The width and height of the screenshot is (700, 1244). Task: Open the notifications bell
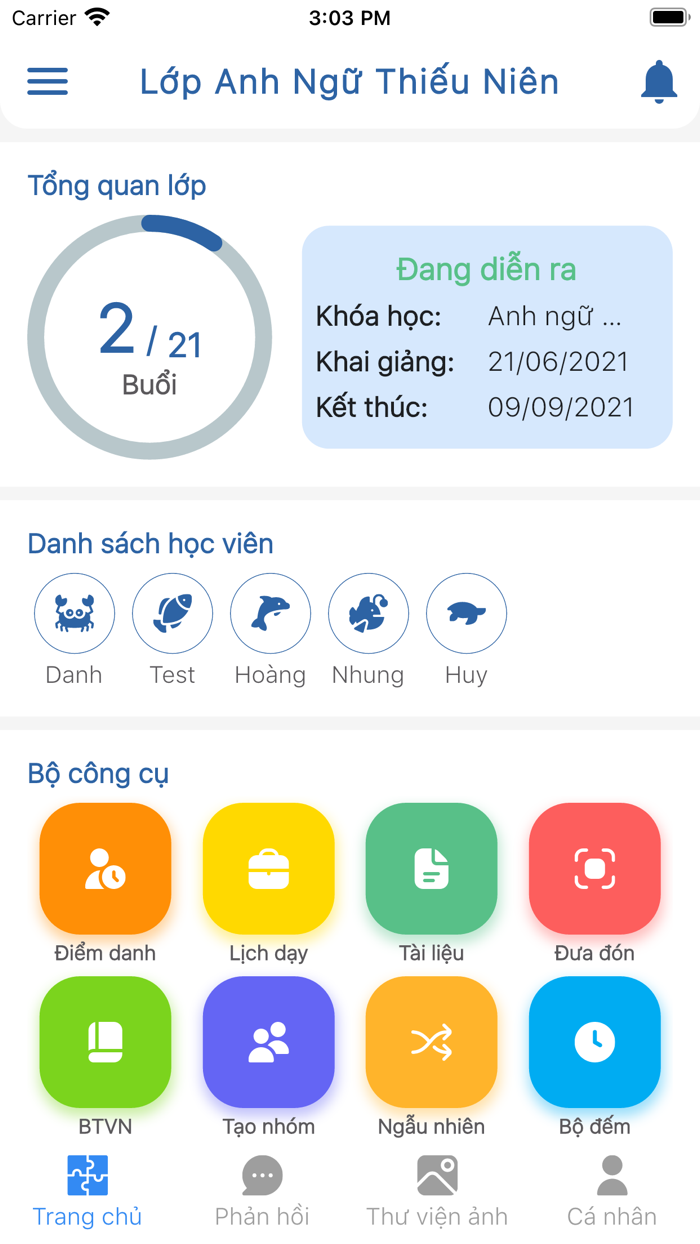point(658,82)
